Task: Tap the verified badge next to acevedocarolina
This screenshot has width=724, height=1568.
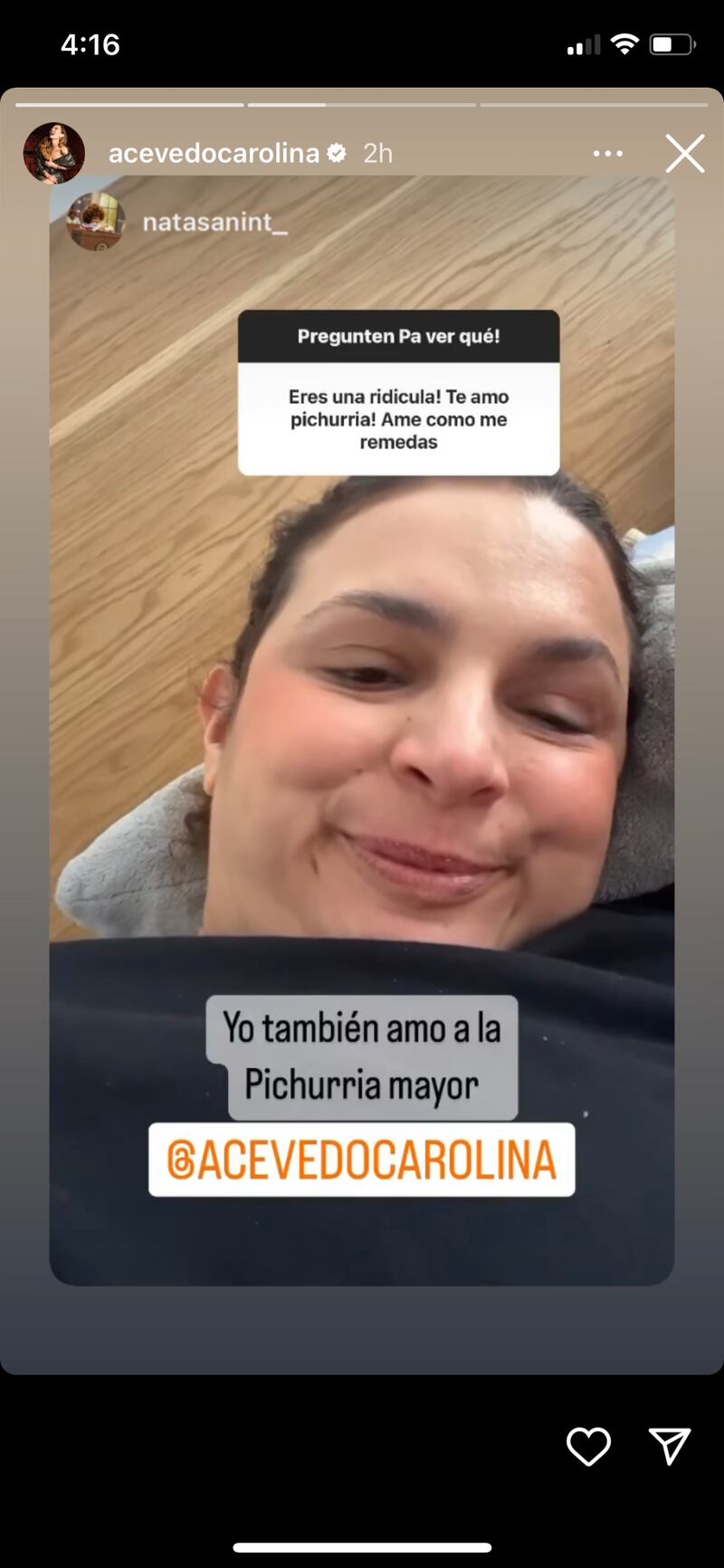Action: [x=336, y=153]
